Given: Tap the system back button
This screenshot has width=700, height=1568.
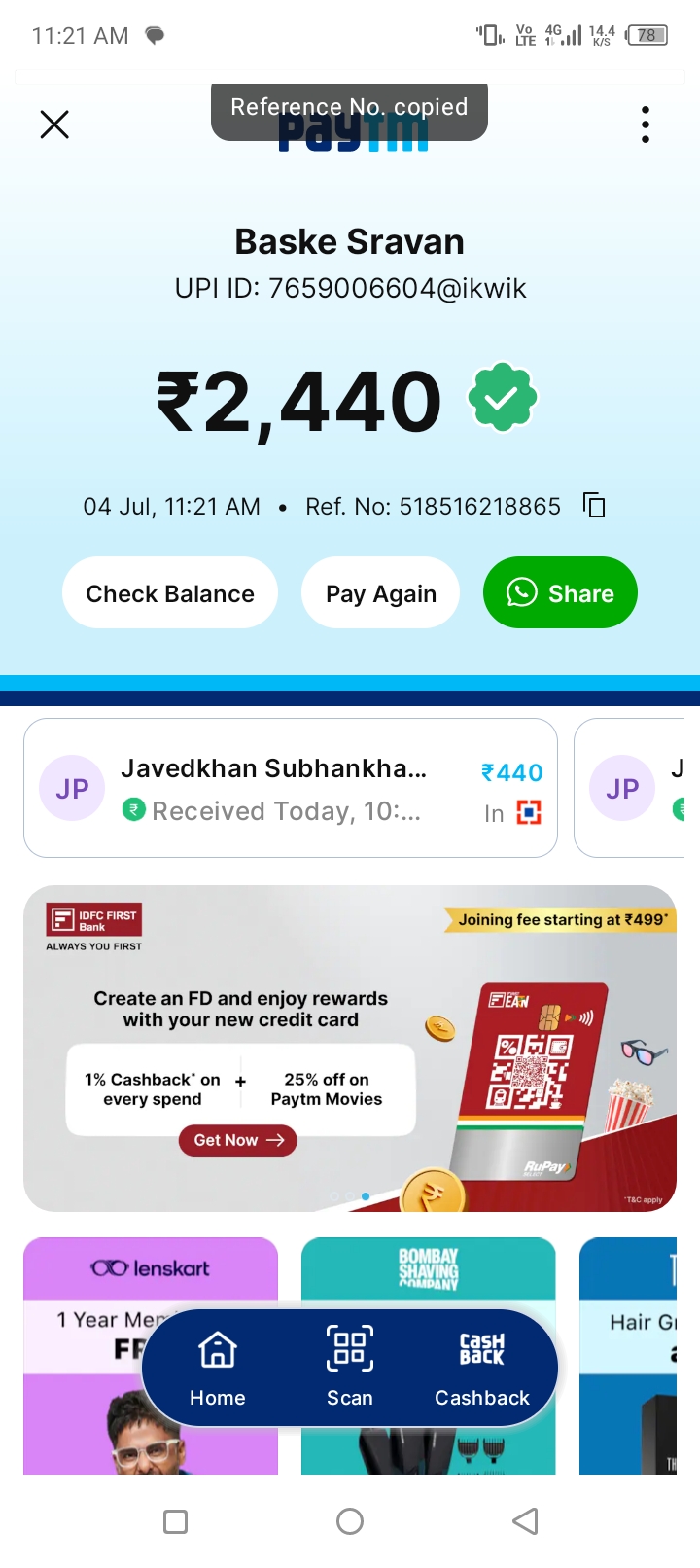Looking at the screenshot, I should click(x=525, y=1521).
